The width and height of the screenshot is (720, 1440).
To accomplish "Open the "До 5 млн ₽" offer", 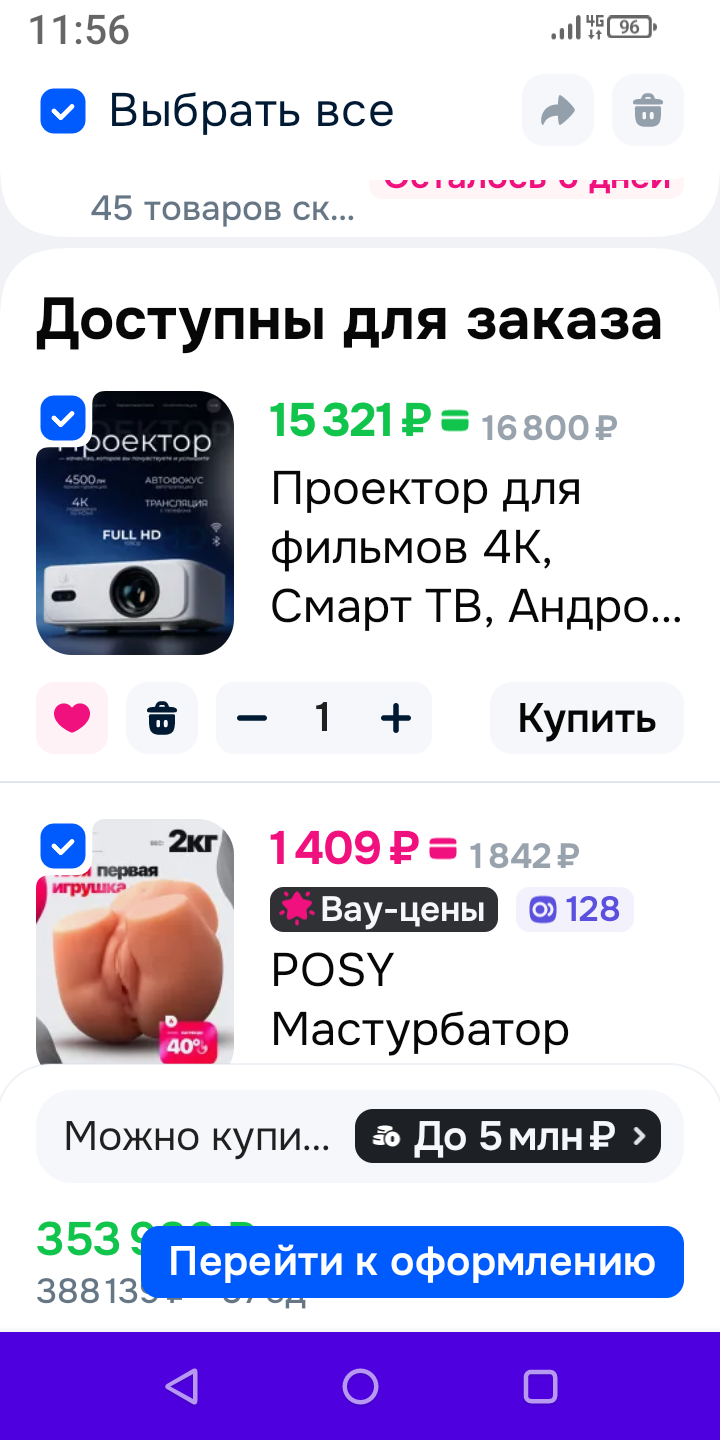I will pos(507,1136).
